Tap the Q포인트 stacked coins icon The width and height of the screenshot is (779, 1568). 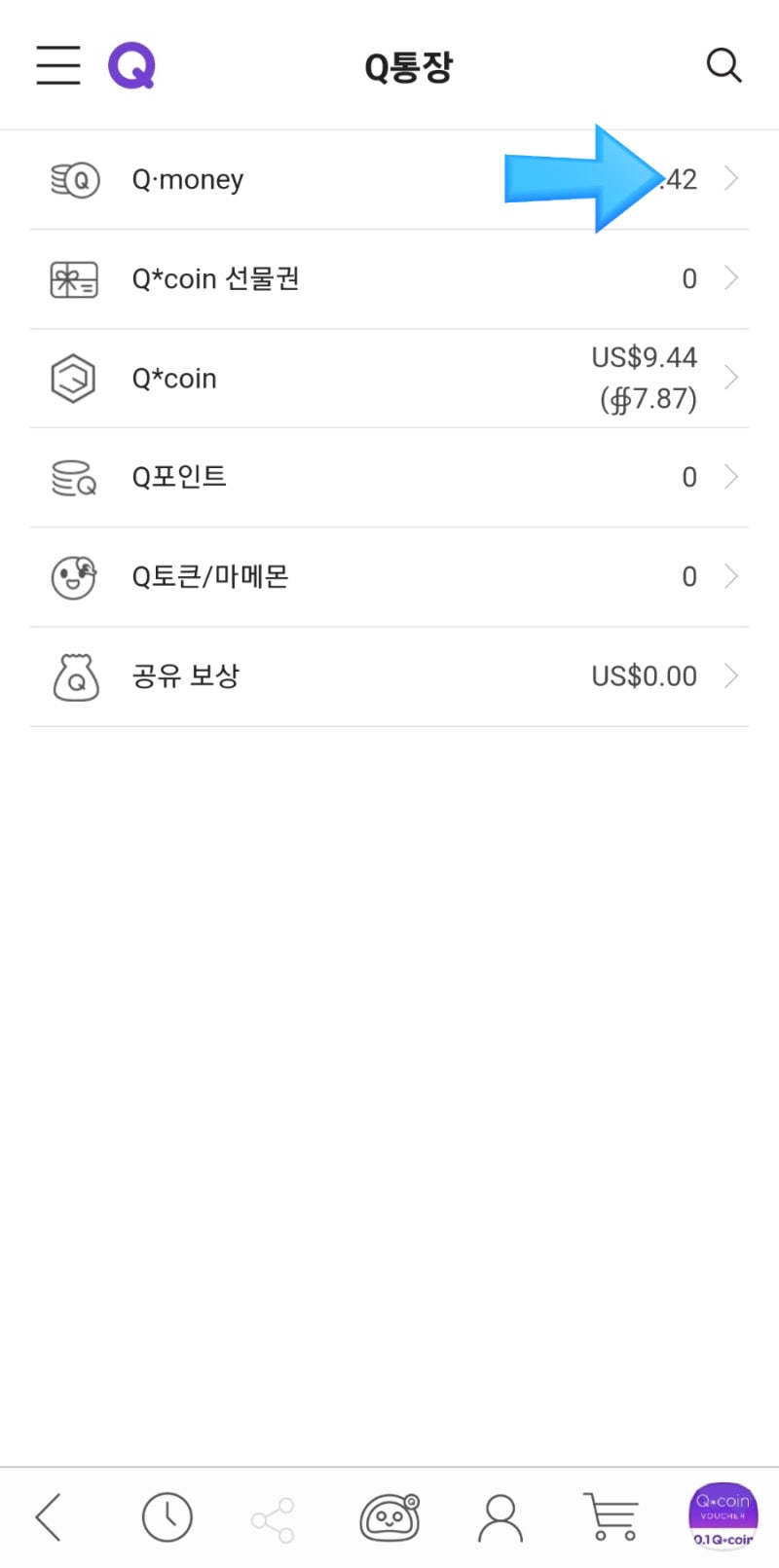coord(72,477)
